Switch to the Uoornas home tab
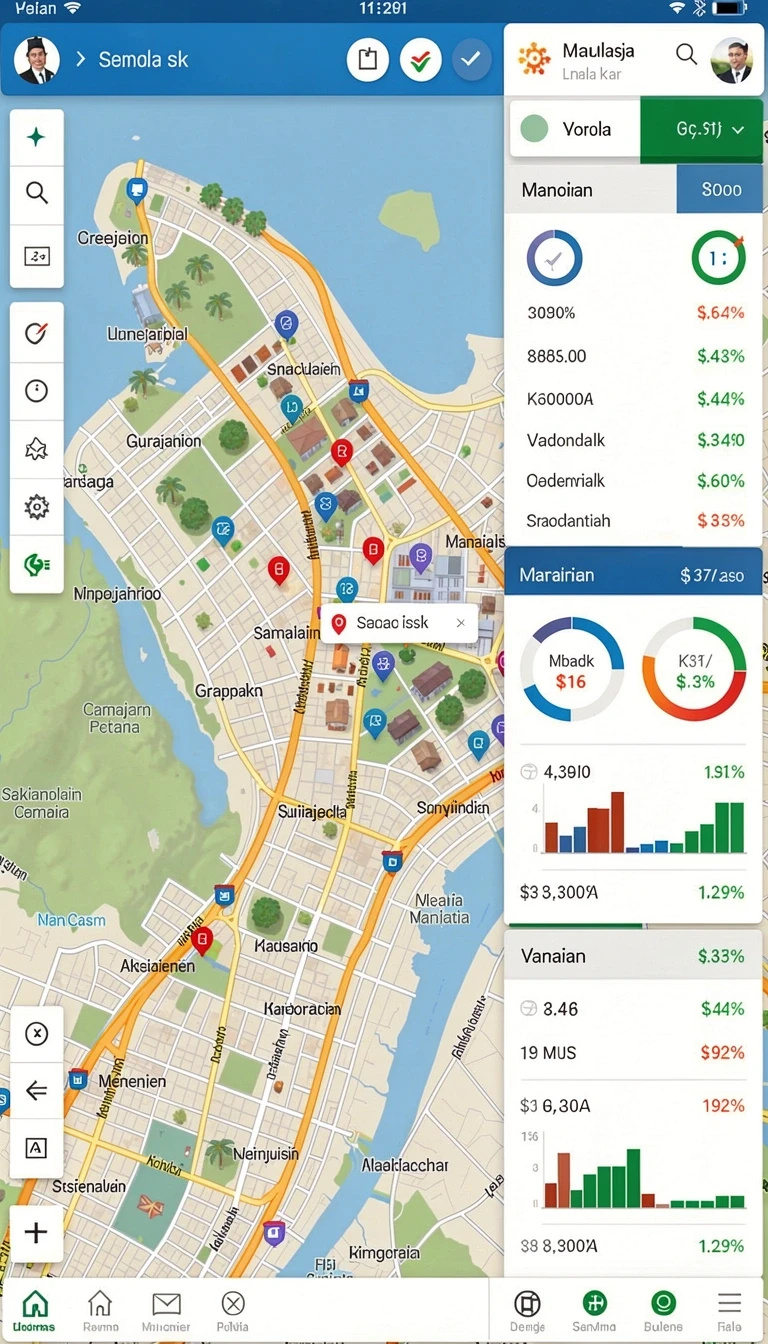The height and width of the screenshot is (1344, 768). (35, 1309)
